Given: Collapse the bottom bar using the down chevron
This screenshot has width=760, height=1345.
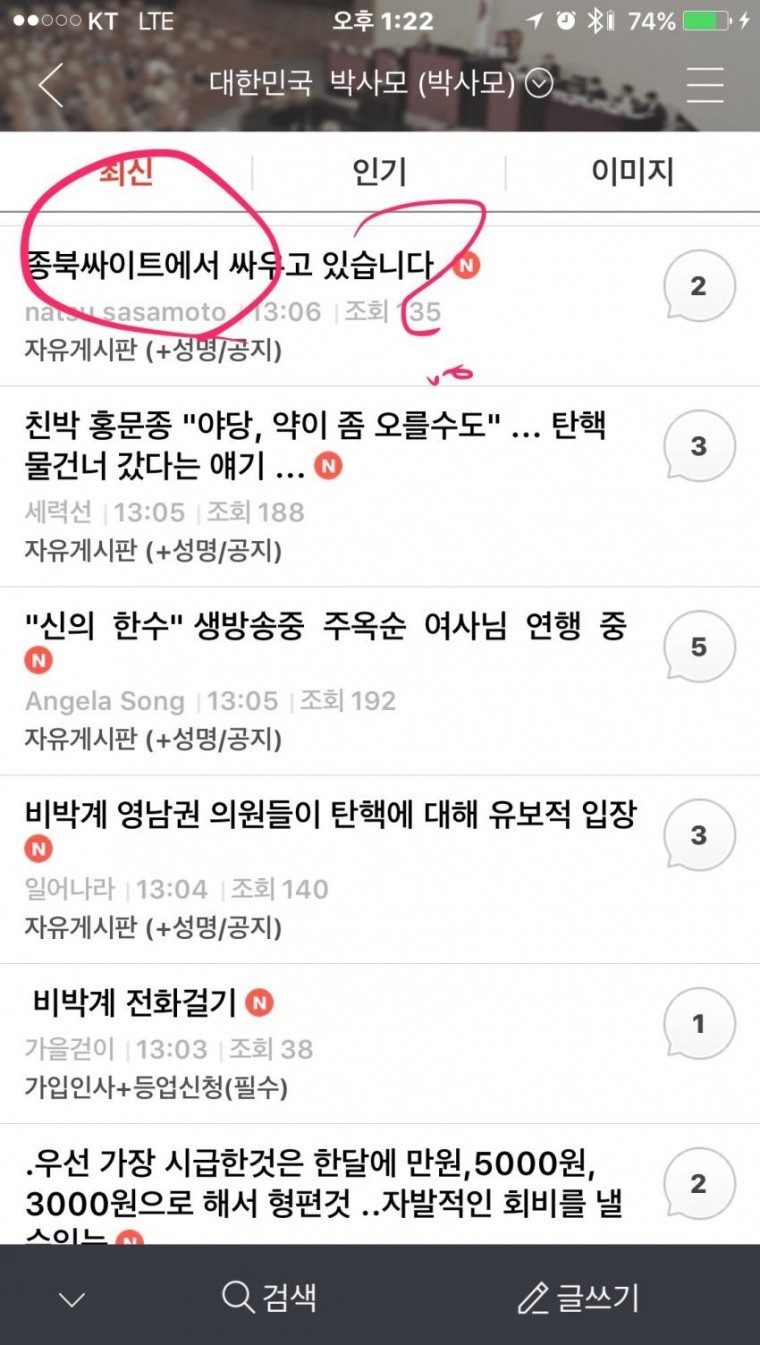Looking at the screenshot, I should coord(71,1299).
